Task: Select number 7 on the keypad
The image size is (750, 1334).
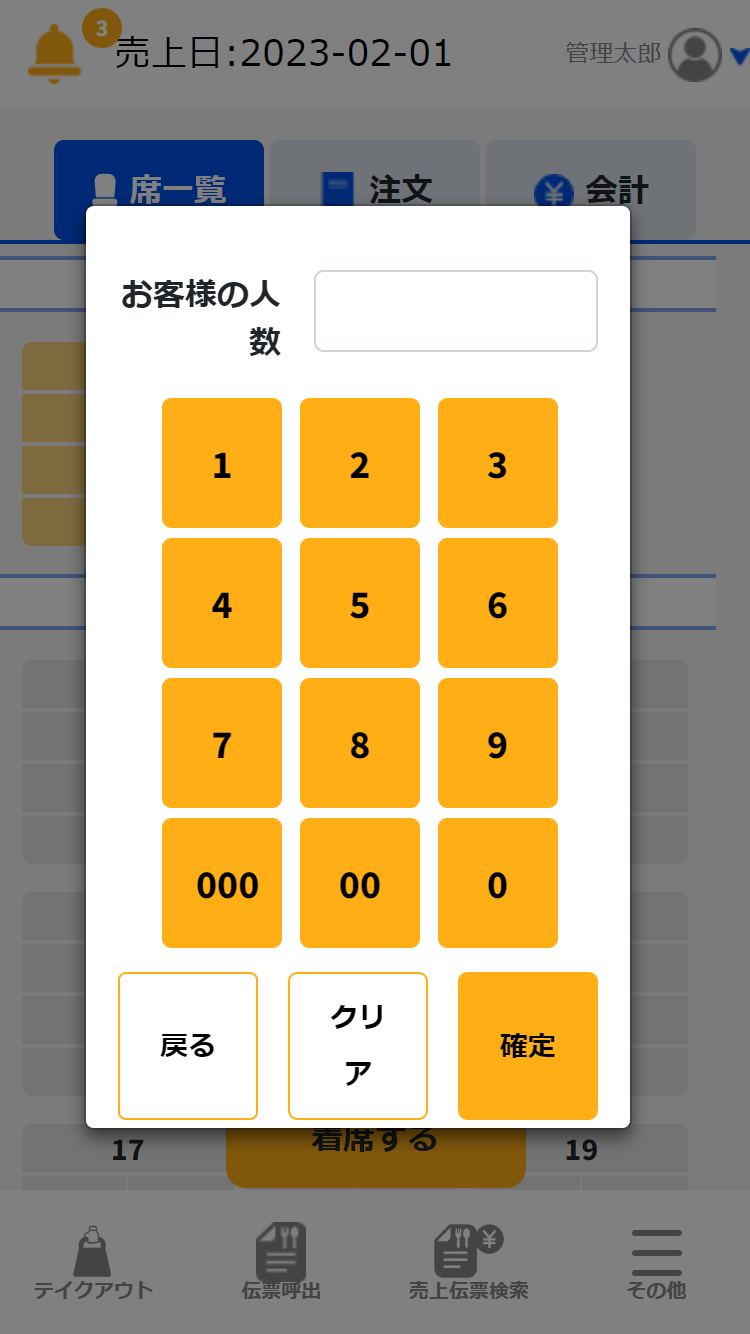Action: point(222,743)
